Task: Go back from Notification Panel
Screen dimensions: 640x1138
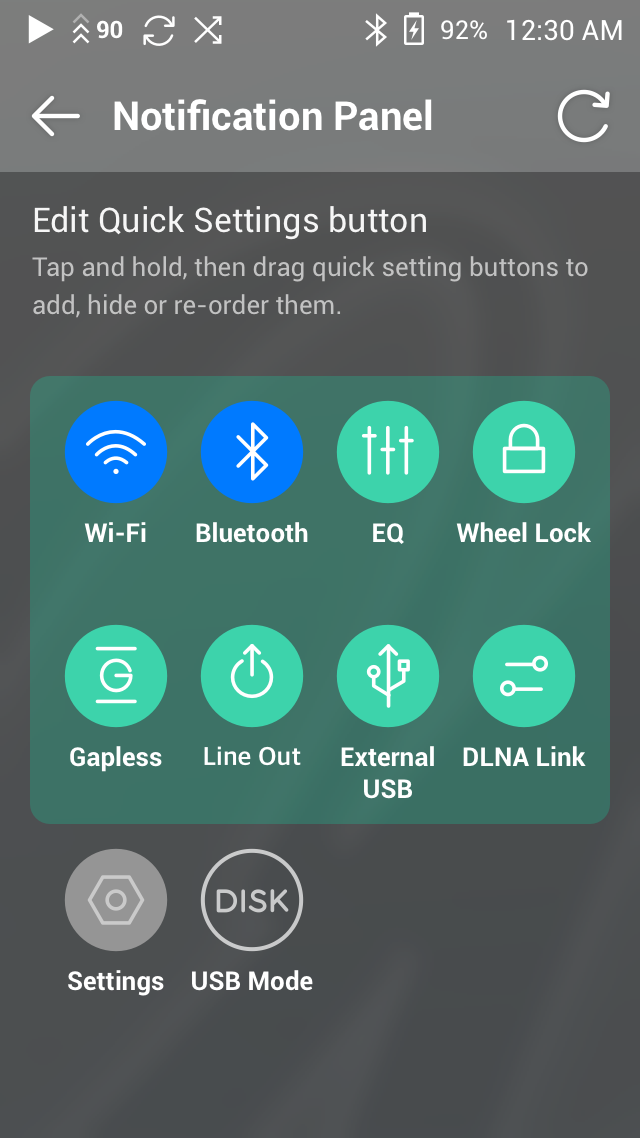Action: [x=55, y=117]
